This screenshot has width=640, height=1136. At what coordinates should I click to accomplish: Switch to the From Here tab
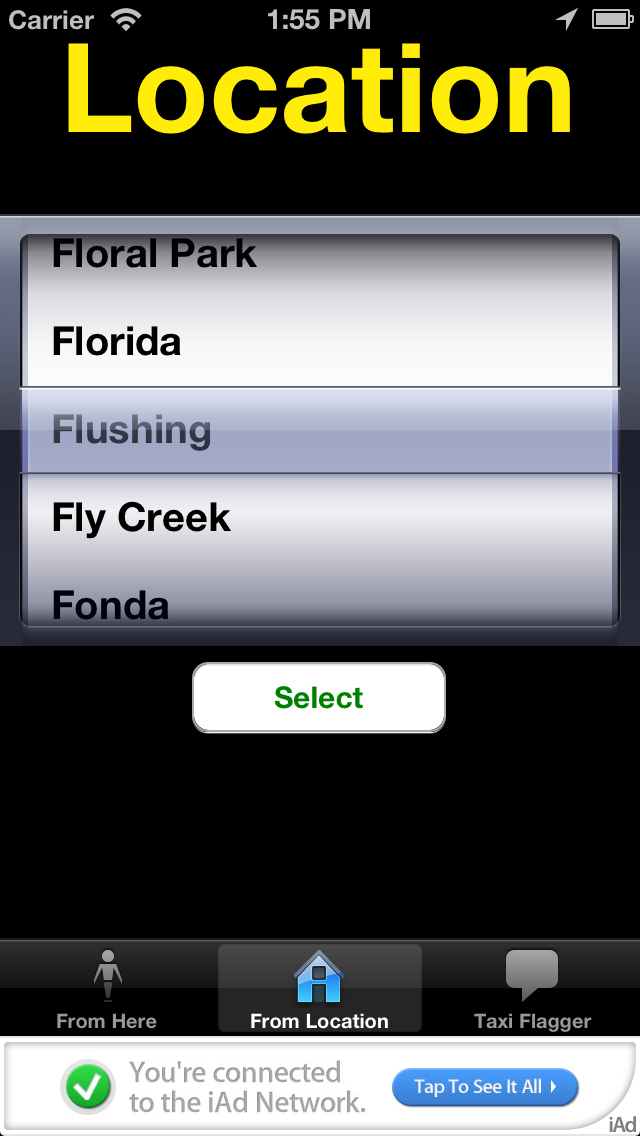pos(107,989)
